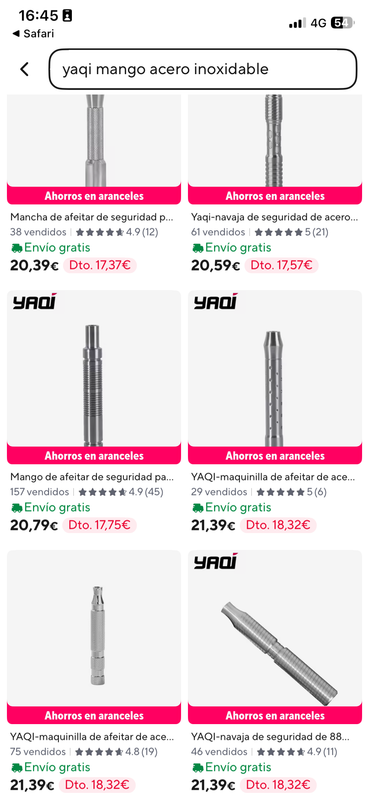Open the YAQI-maquinilla listing with 75 vendidos
Viewport: 369px width, 799px height.
[94, 672]
